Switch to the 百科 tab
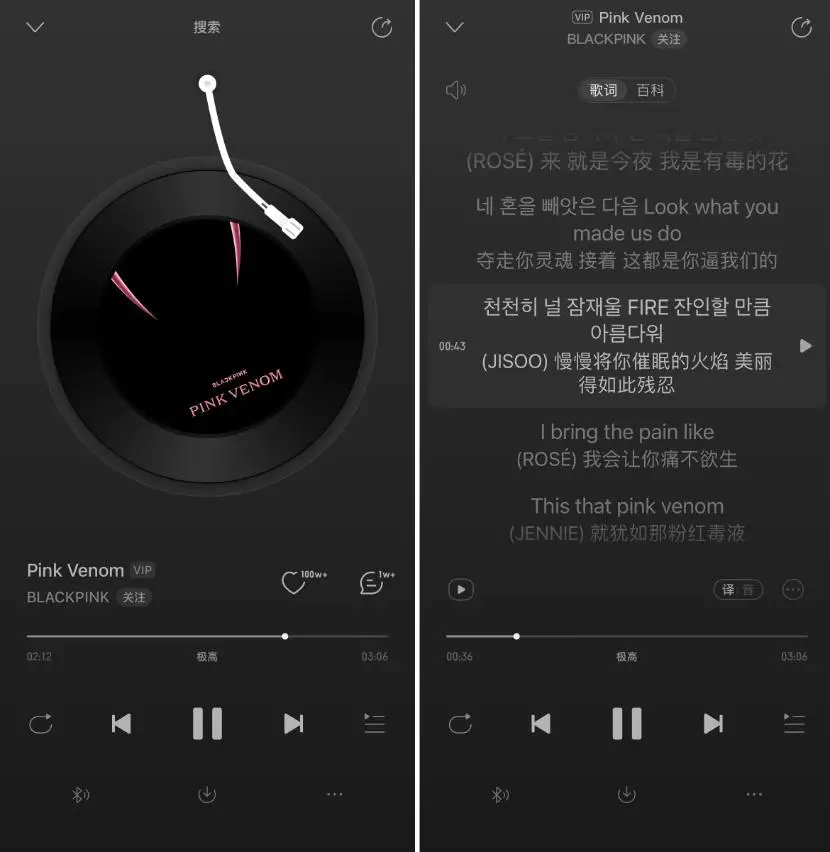This screenshot has height=852, width=830. [x=650, y=90]
